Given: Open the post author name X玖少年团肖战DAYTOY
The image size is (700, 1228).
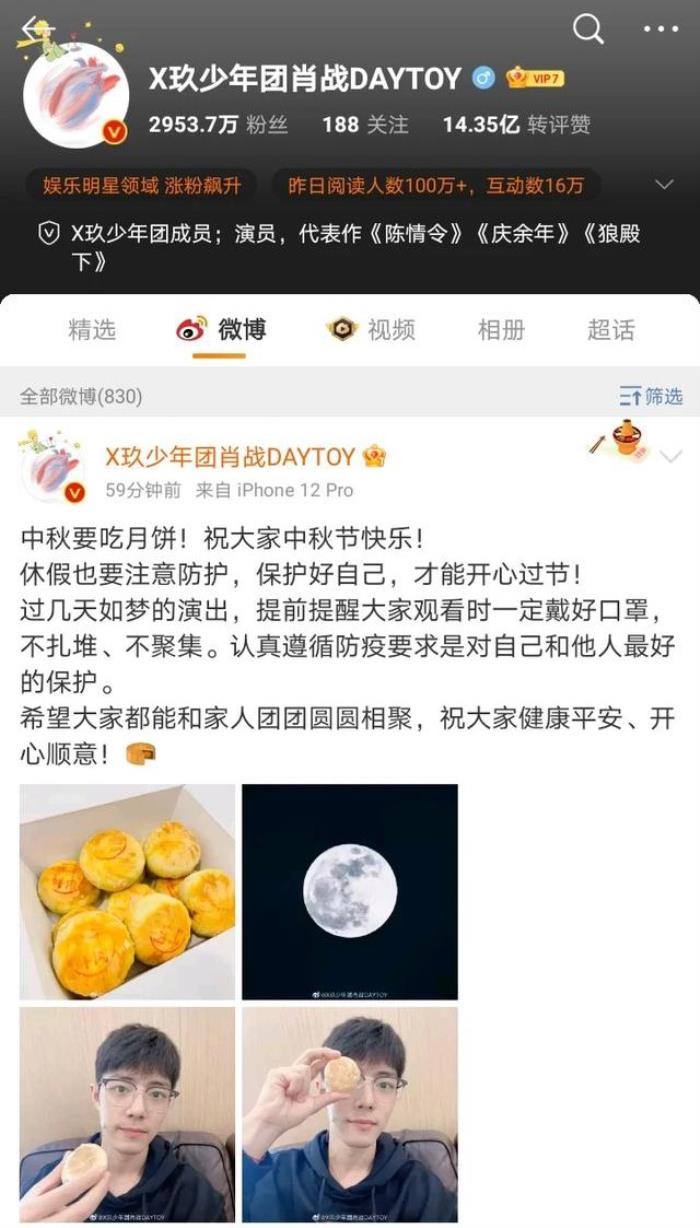Looking at the screenshot, I should point(230,458).
